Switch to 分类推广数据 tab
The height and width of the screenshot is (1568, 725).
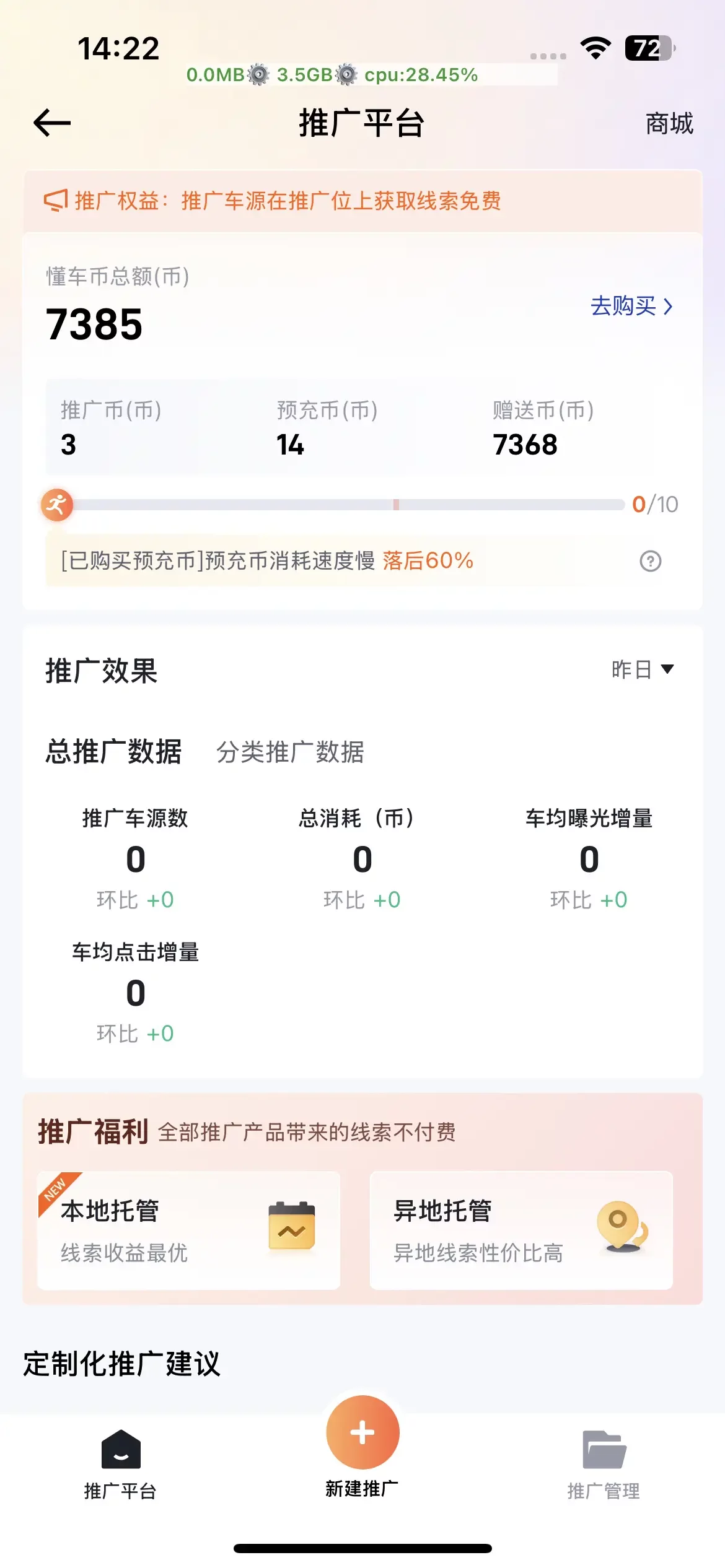click(290, 752)
